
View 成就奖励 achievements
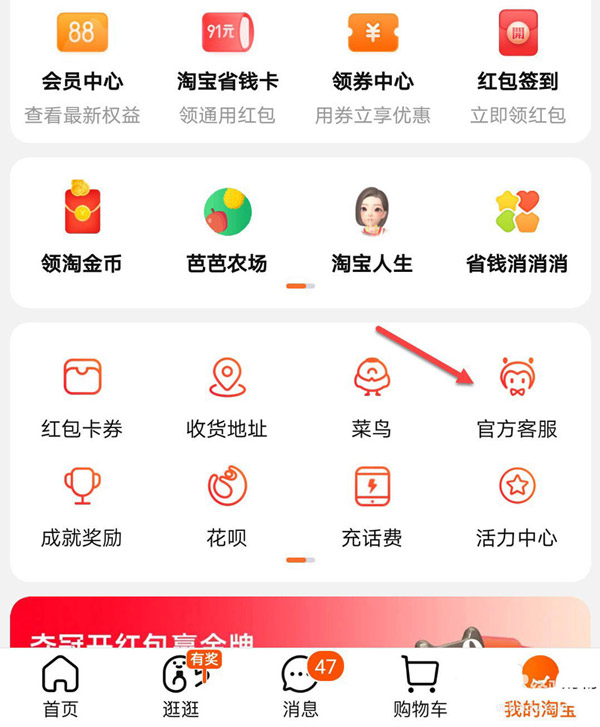82,505
